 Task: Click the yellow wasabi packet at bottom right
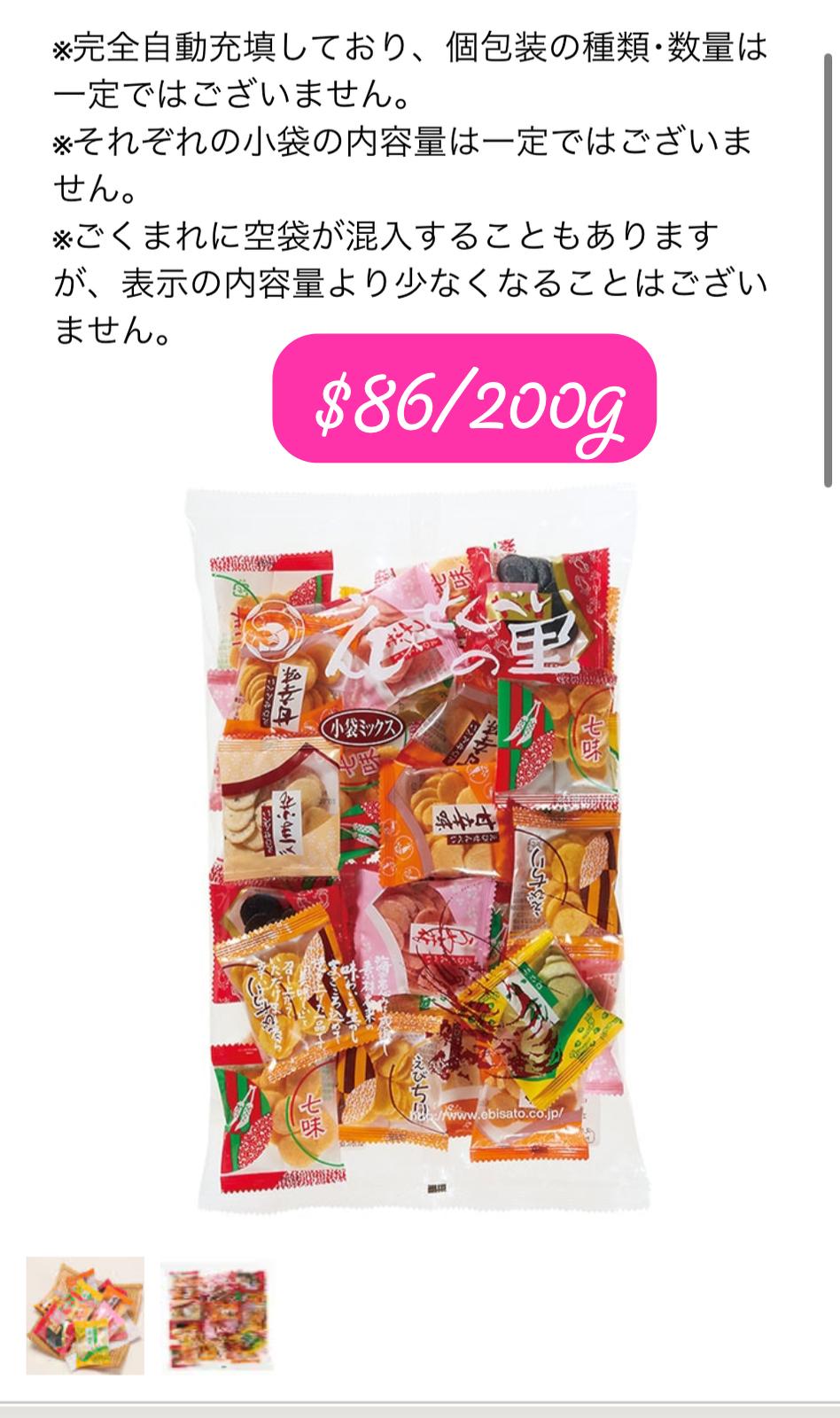[548, 1011]
